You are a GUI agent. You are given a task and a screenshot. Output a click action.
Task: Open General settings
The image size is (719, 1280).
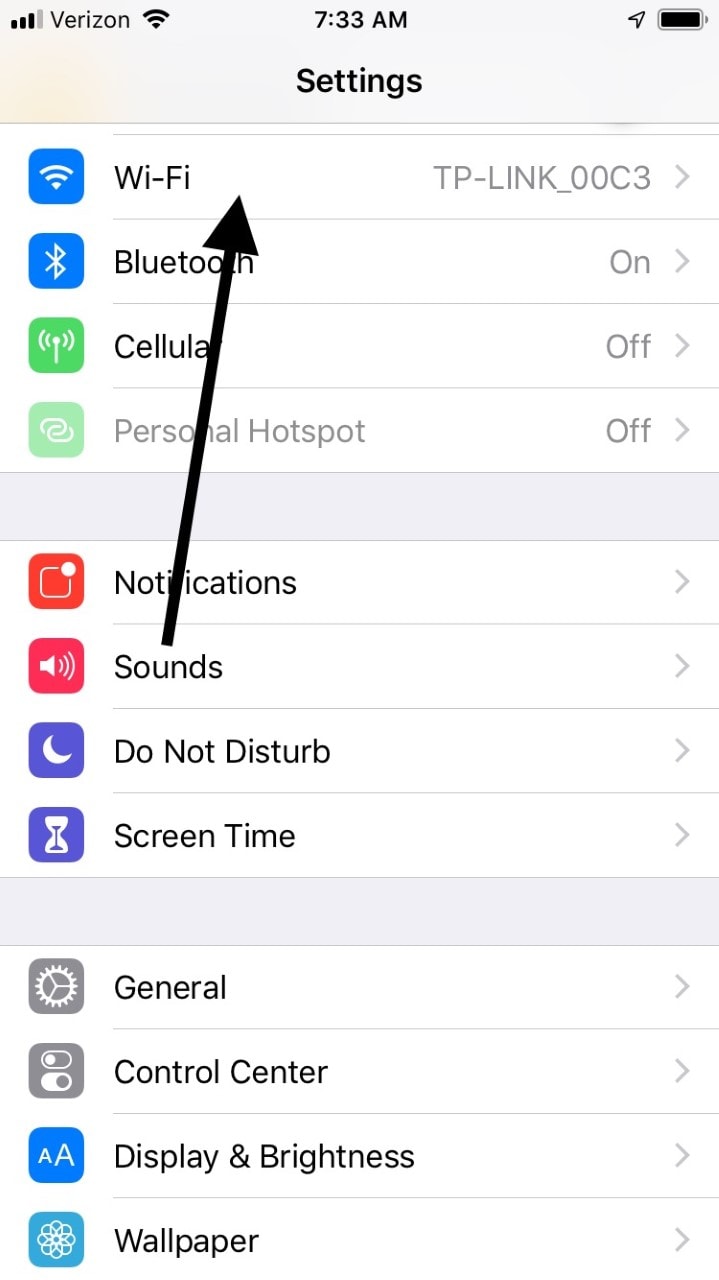[400, 988]
